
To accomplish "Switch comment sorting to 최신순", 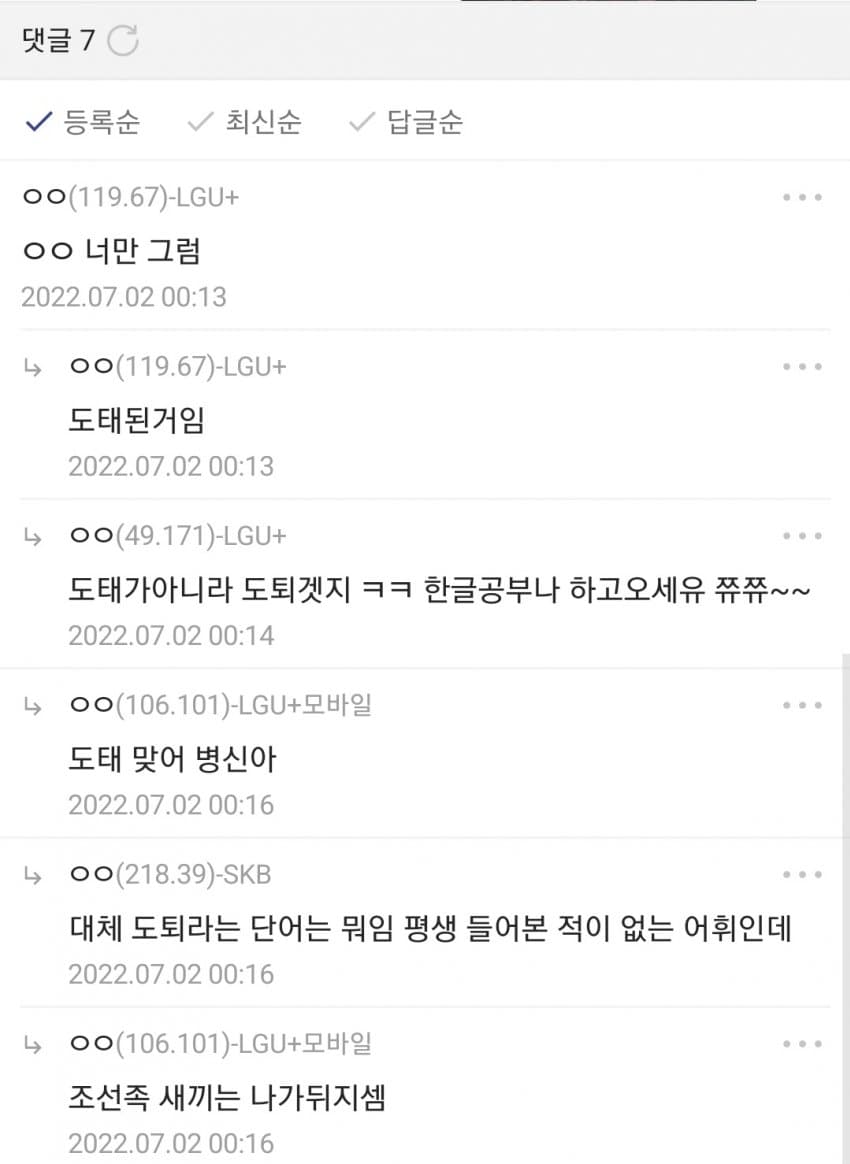I will [x=245, y=123].
